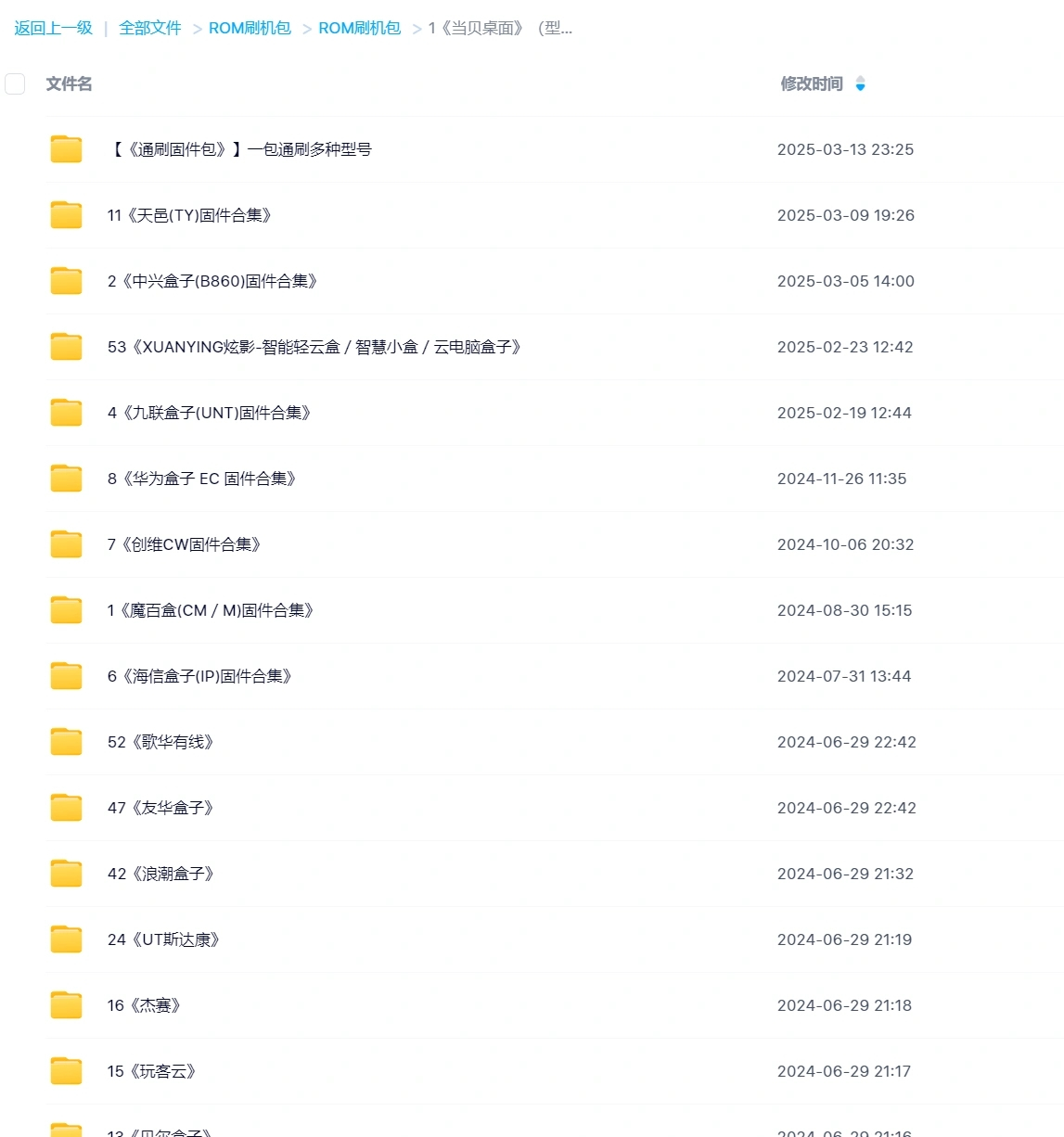Viewport: 1064px width, 1137px height.
Task: Open folder 4《九联盒子(UNT)固件合集》
Action: [x=209, y=413]
